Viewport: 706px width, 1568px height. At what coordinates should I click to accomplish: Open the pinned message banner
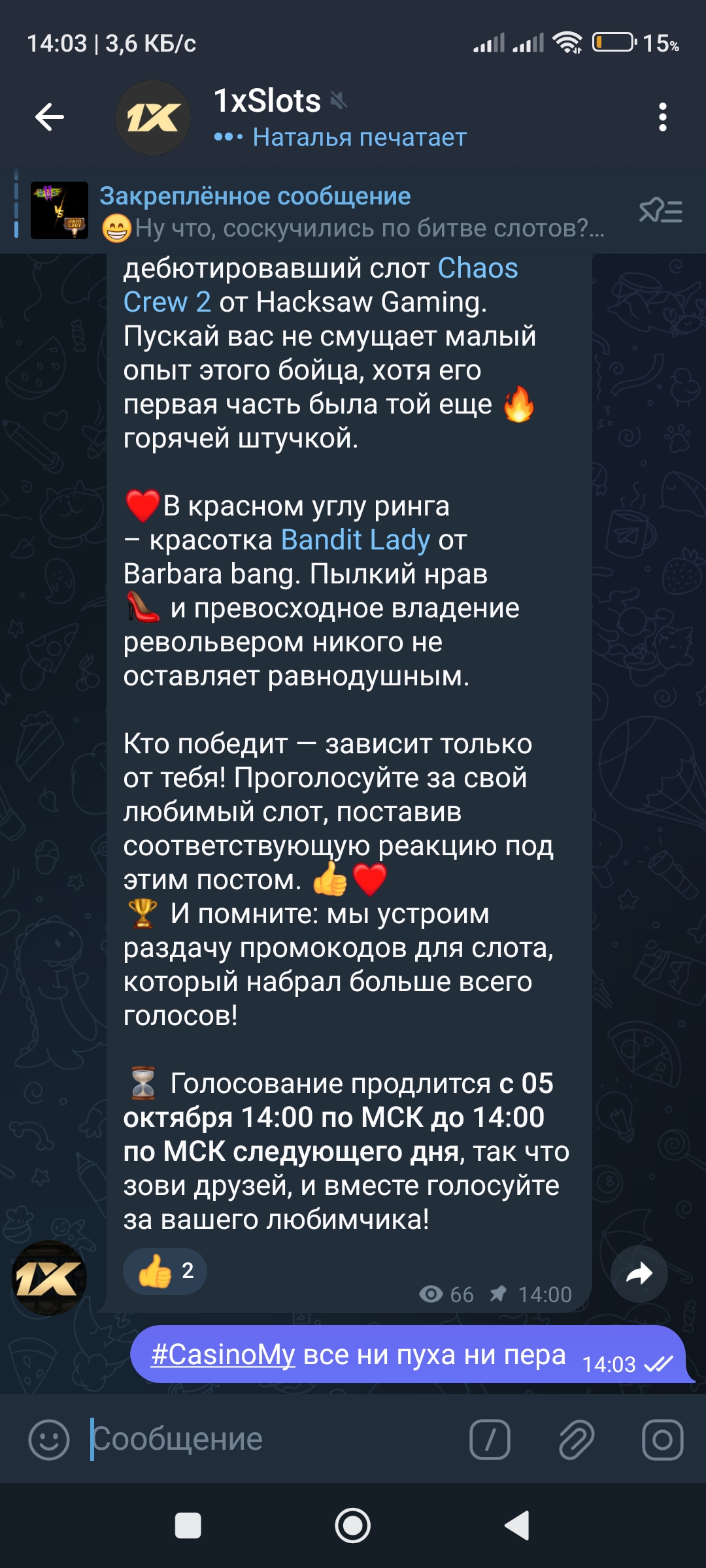pyautogui.click(x=320, y=211)
